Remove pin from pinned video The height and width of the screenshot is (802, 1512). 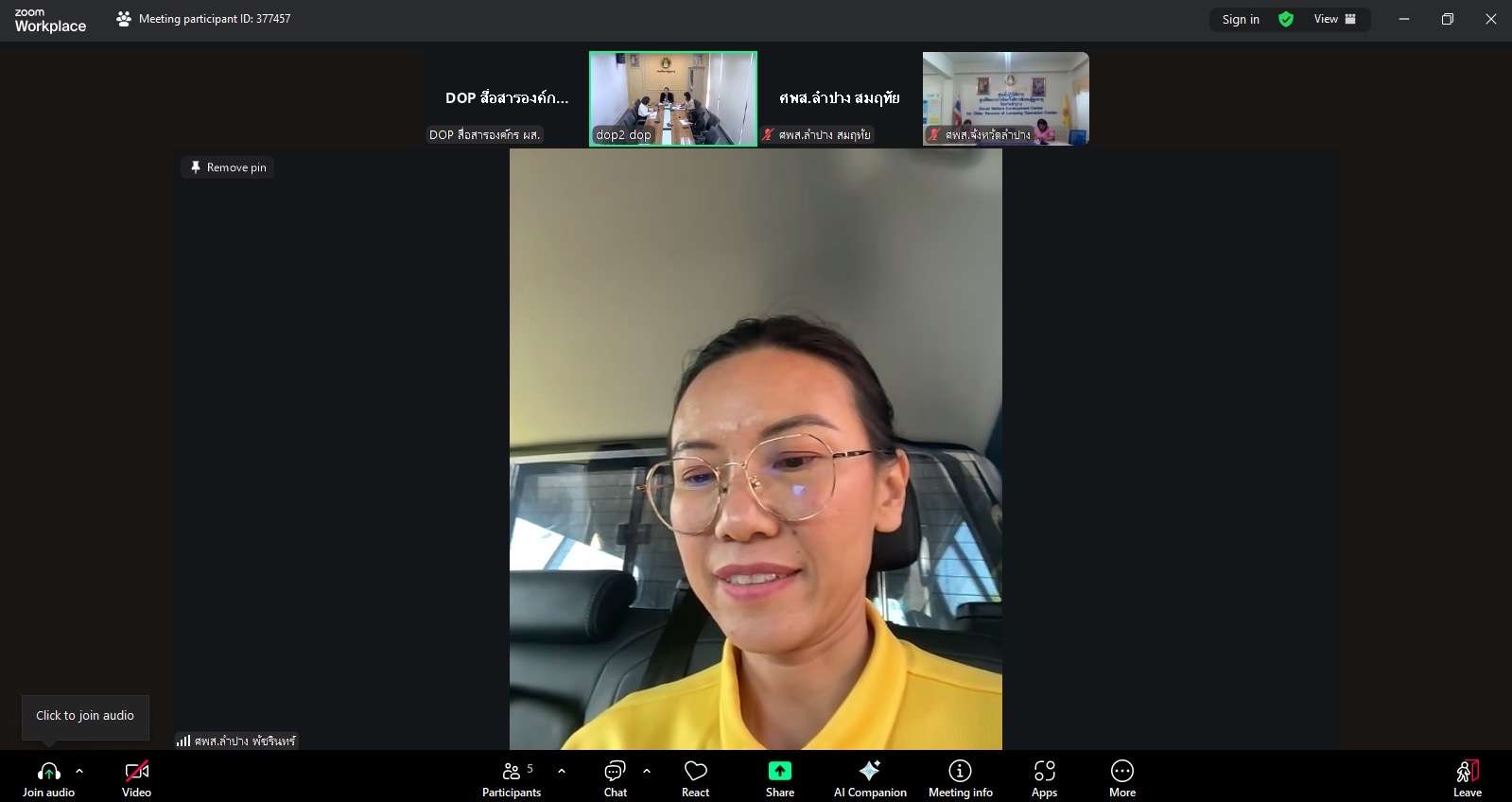click(x=228, y=167)
